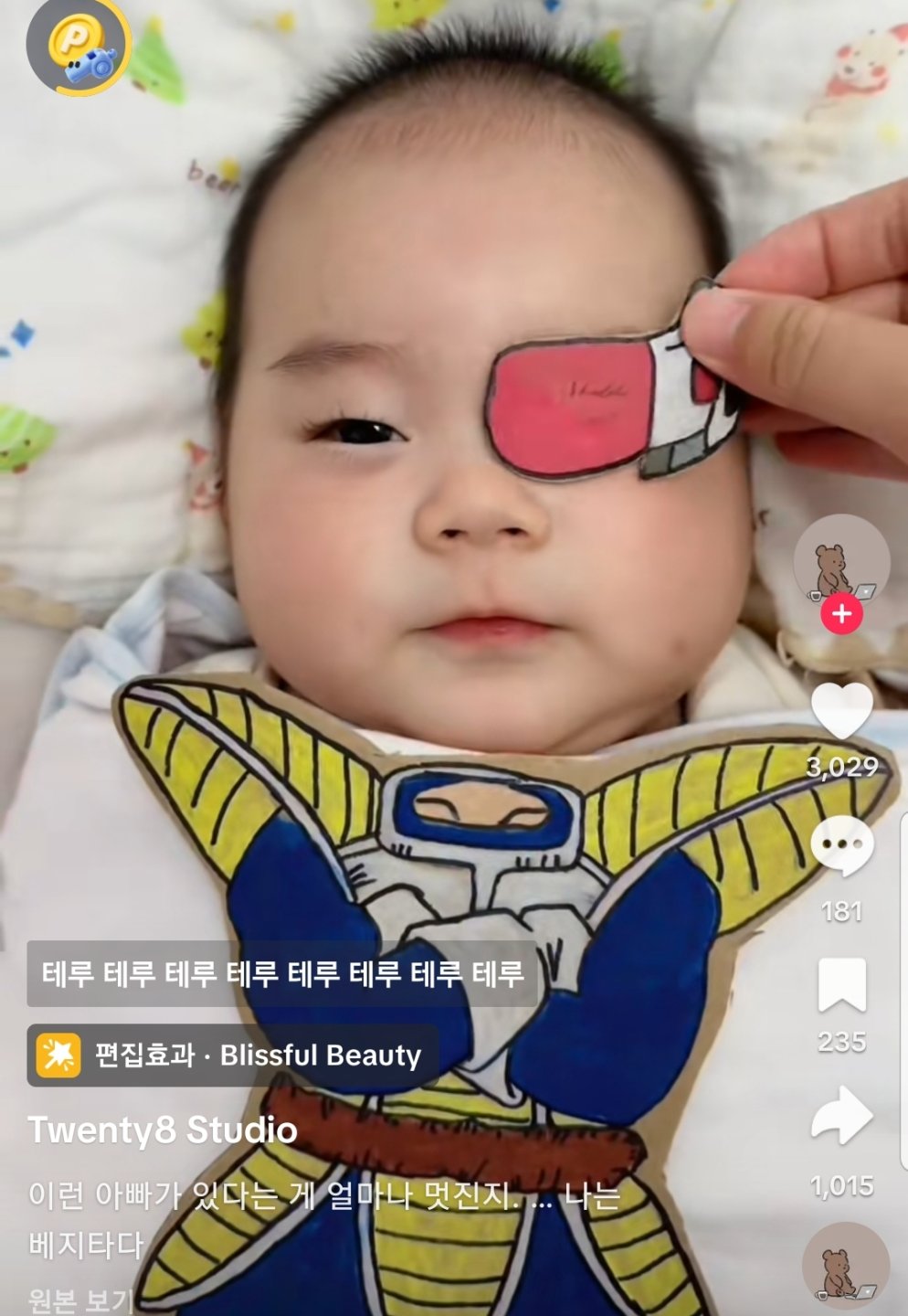Screen dimensions: 908x1316
Task: Like this video with the heart
Action: (x=841, y=710)
